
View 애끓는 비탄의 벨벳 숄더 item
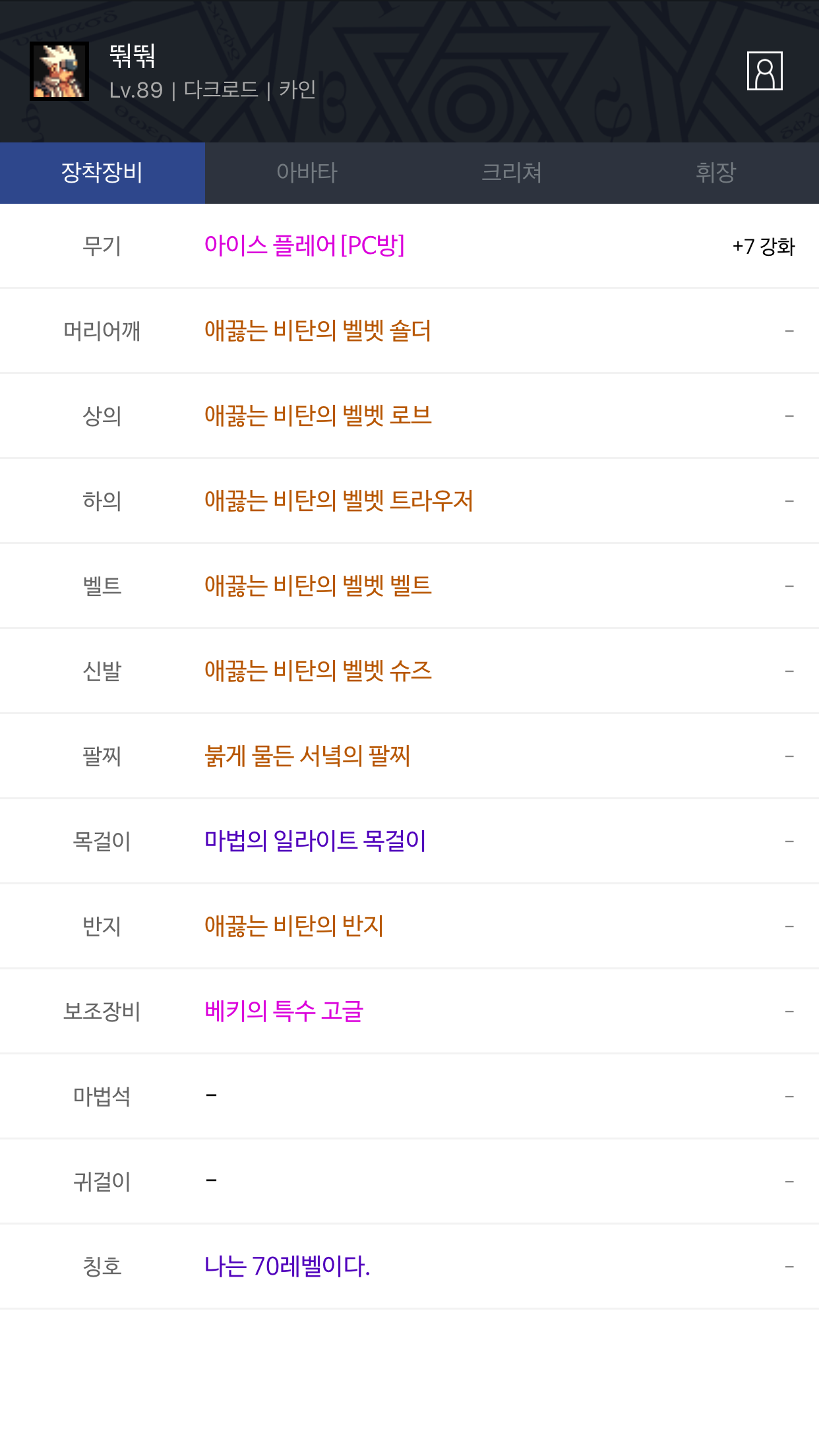pyautogui.click(x=317, y=330)
